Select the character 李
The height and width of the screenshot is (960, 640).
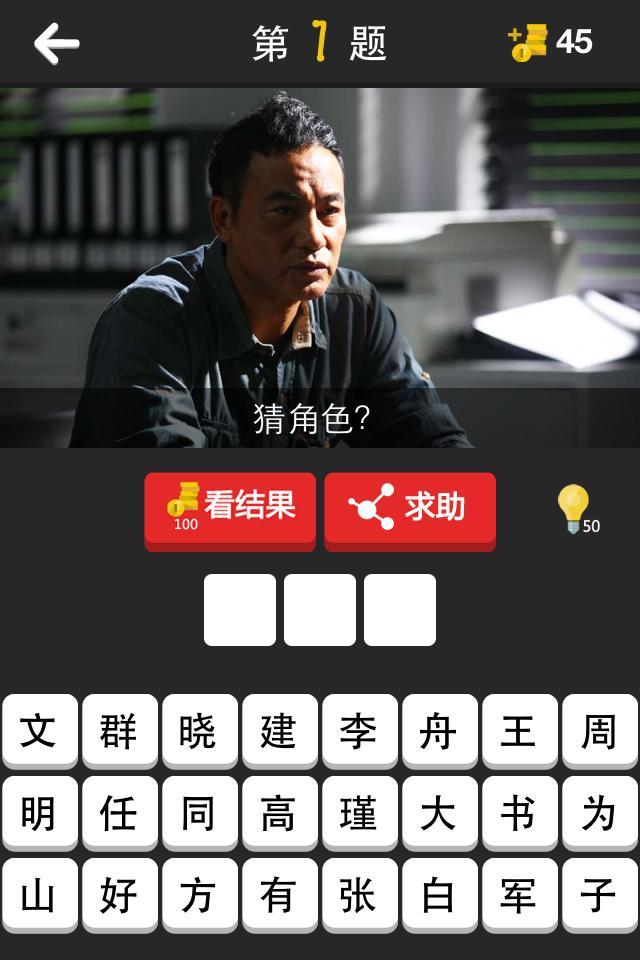(x=359, y=731)
